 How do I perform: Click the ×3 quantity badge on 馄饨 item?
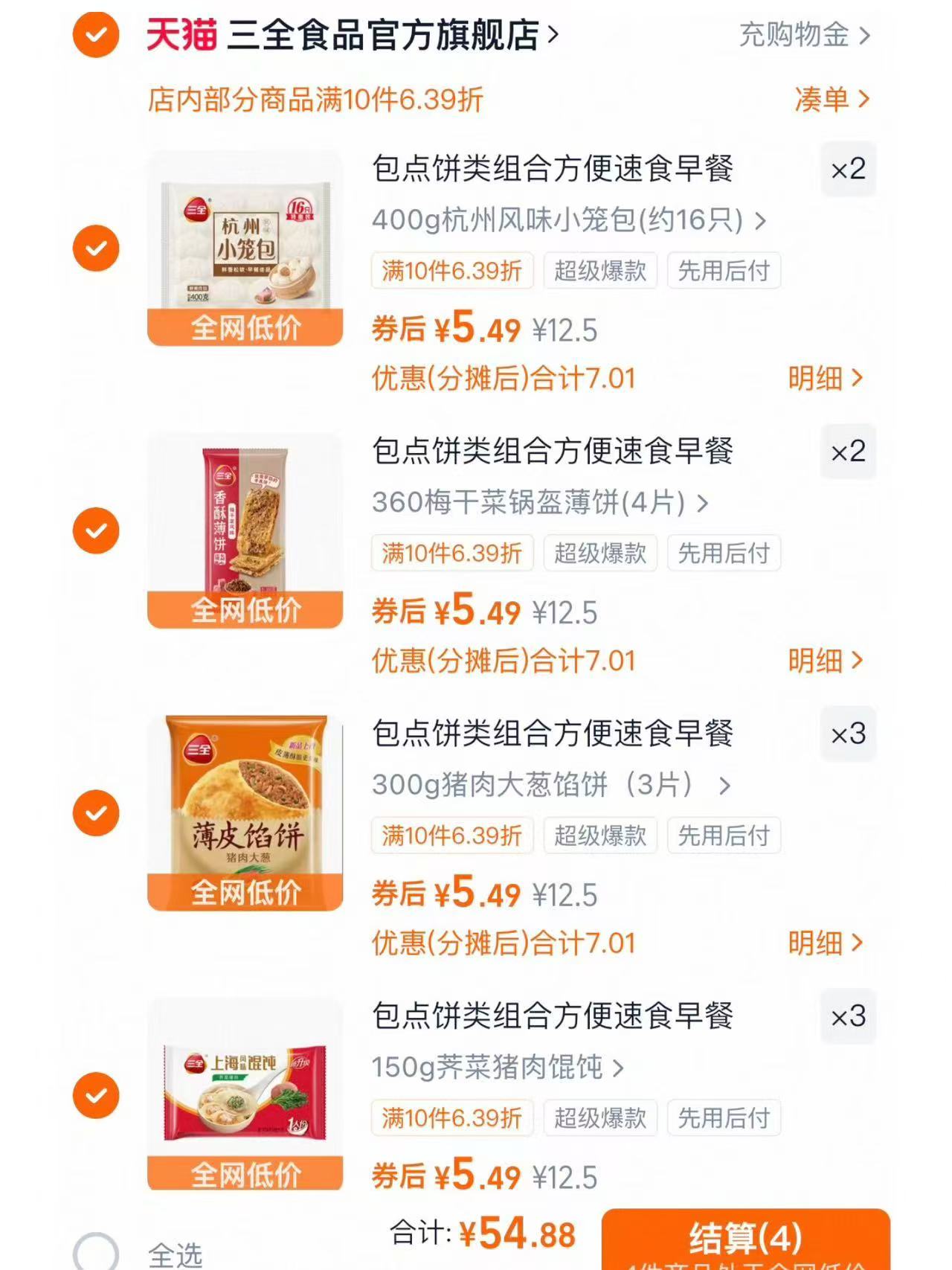pyautogui.click(x=848, y=1018)
